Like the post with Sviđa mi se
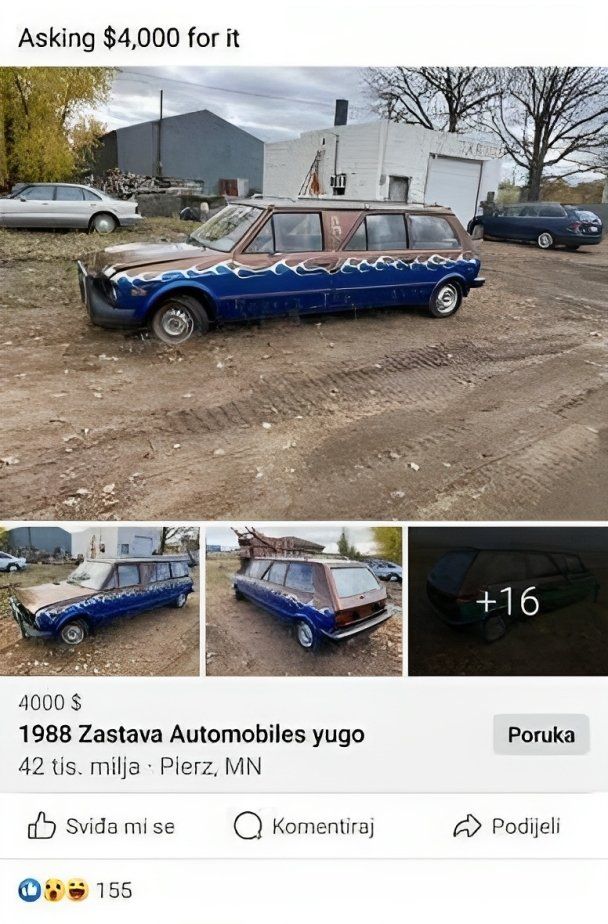The image size is (608, 924). 101,826
